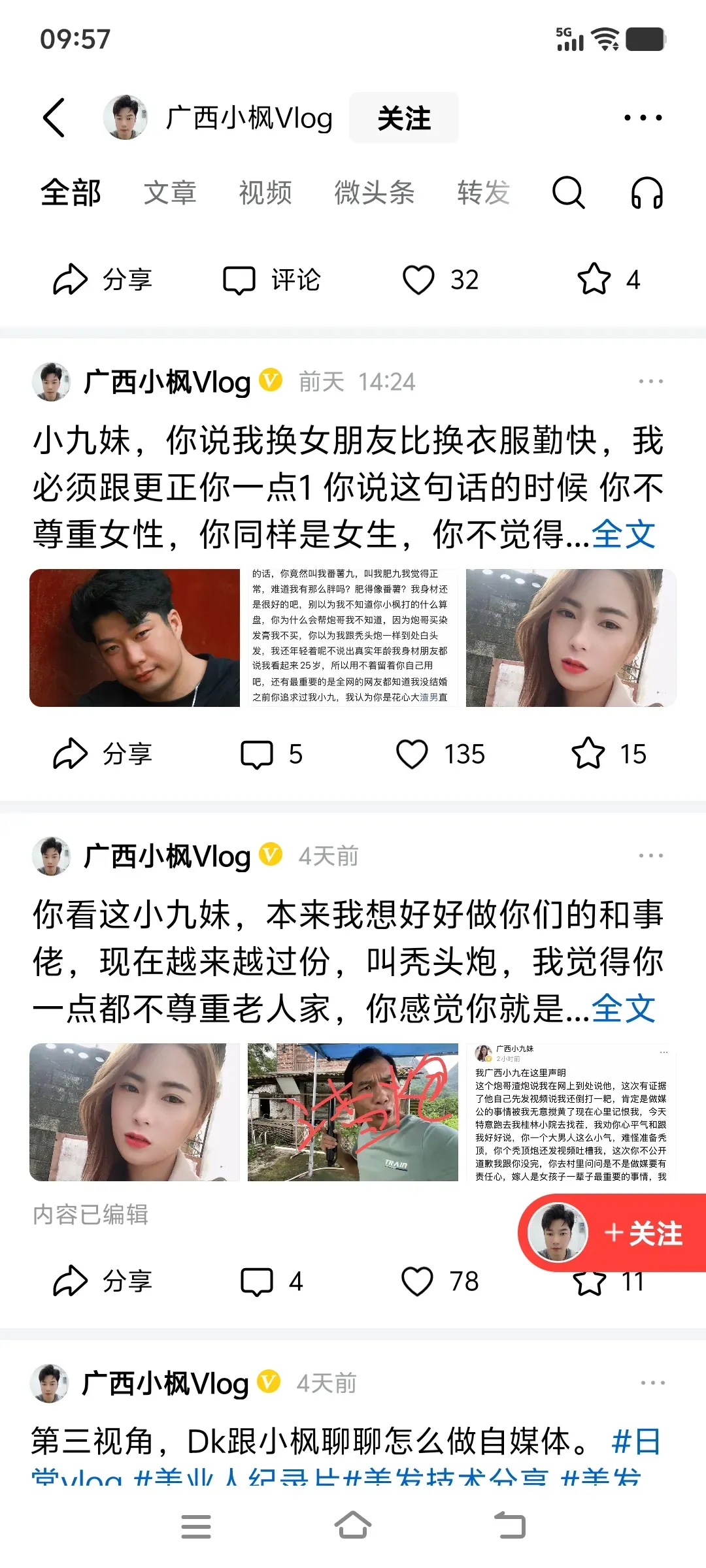Screen dimensions: 706x1568
Task: Expand 全文 on the 换女朋友 post
Action: click(x=623, y=534)
